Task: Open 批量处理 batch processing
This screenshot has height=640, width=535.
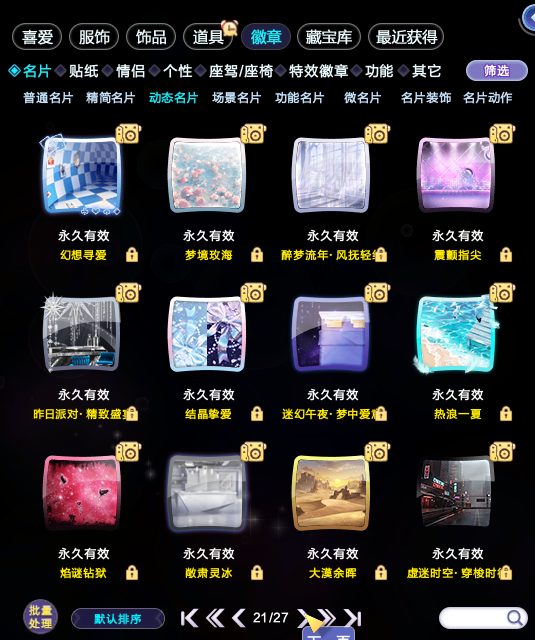Action: coord(40,617)
